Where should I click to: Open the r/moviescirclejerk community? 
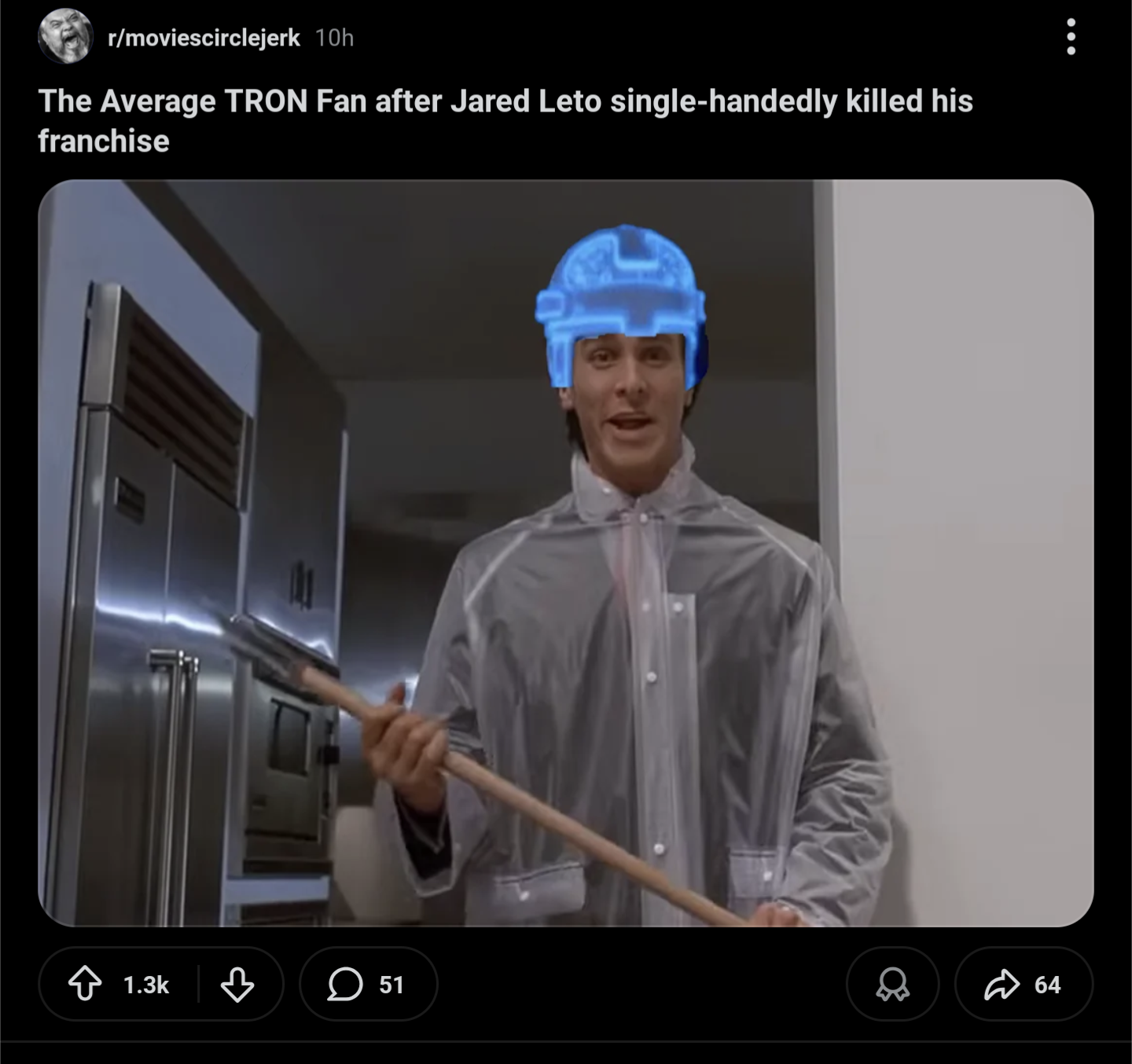point(204,38)
